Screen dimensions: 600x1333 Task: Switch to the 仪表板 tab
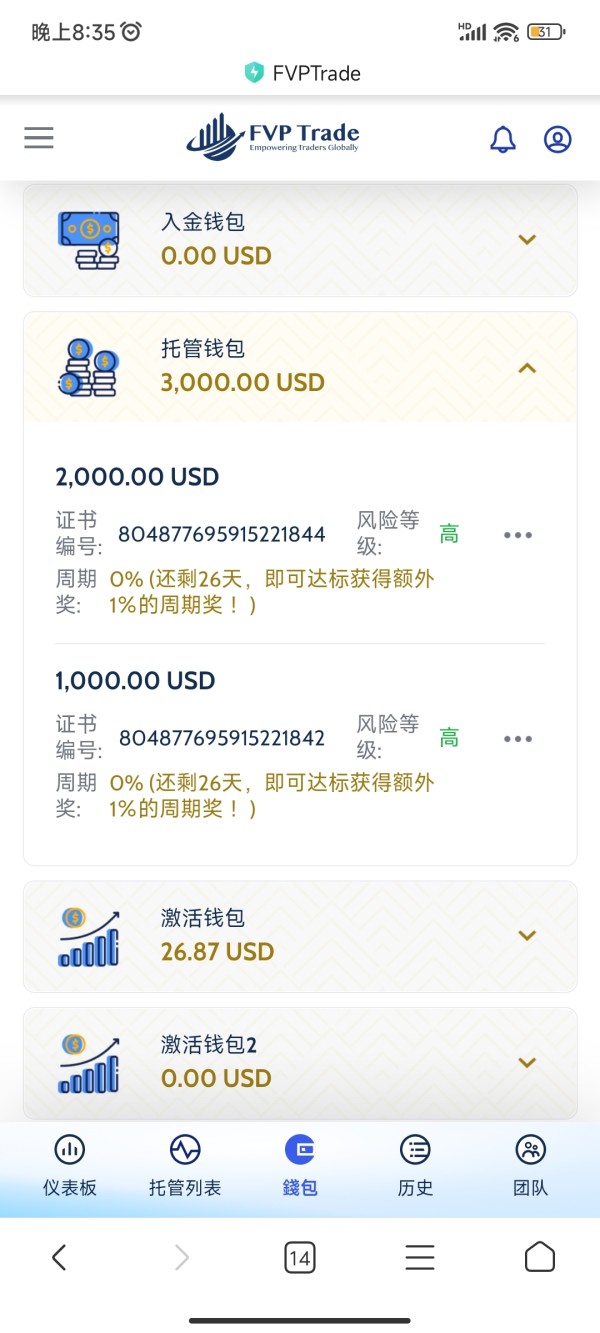tap(69, 1165)
